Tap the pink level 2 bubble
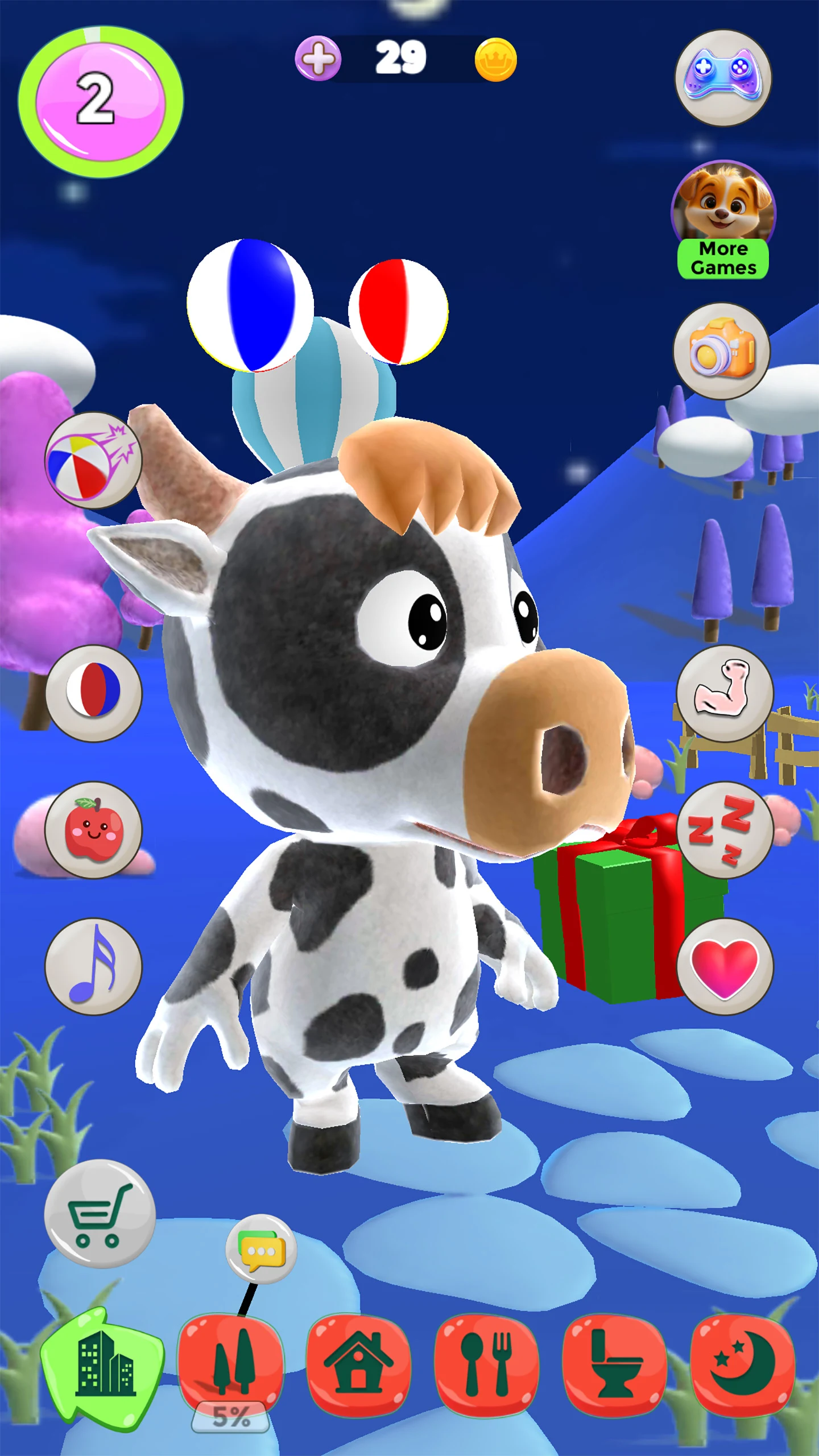The width and height of the screenshot is (819, 1456). click(101, 102)
